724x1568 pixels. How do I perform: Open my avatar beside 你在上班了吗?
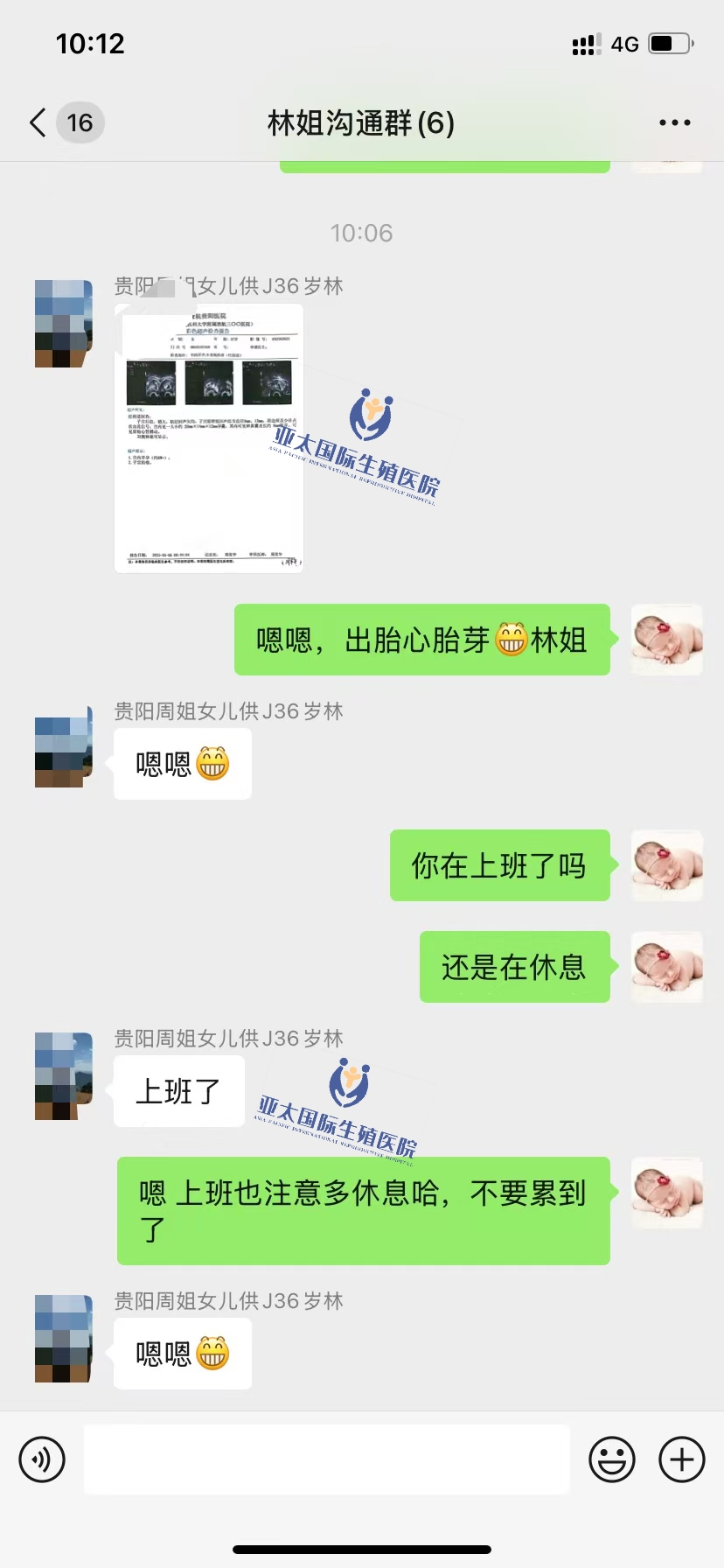(x=666, y=865)
